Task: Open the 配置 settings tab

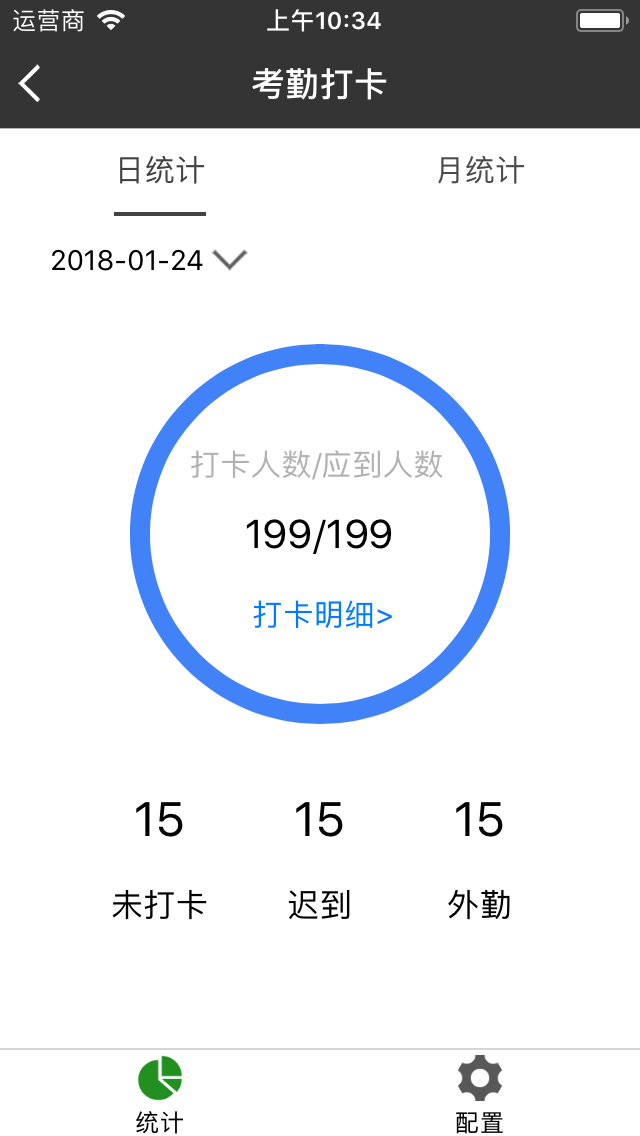Action: 480,1094
